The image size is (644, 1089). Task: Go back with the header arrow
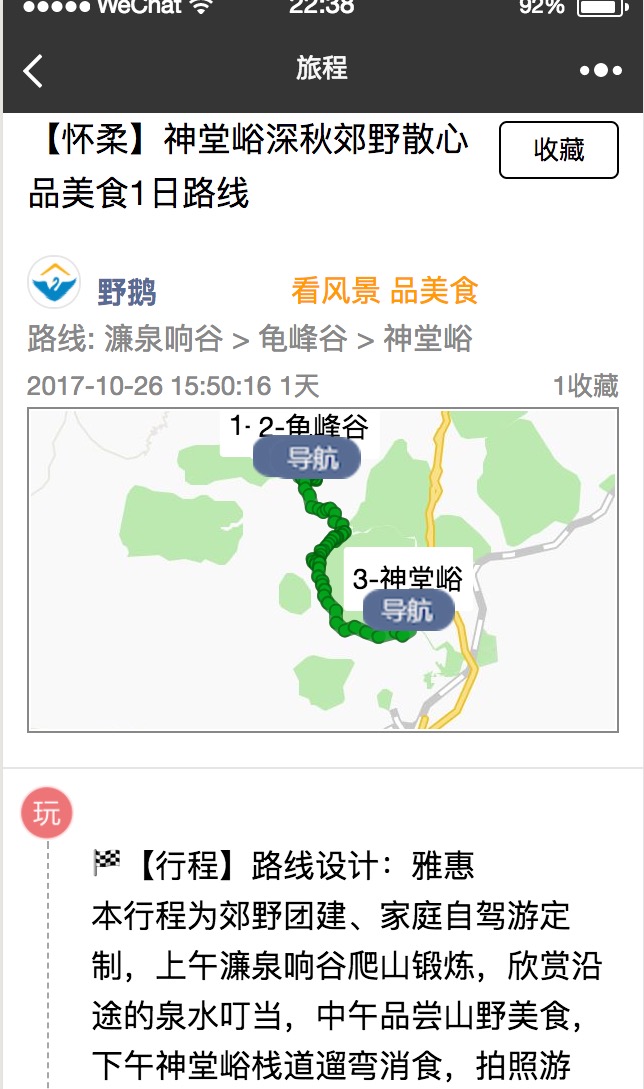point(34,70)
